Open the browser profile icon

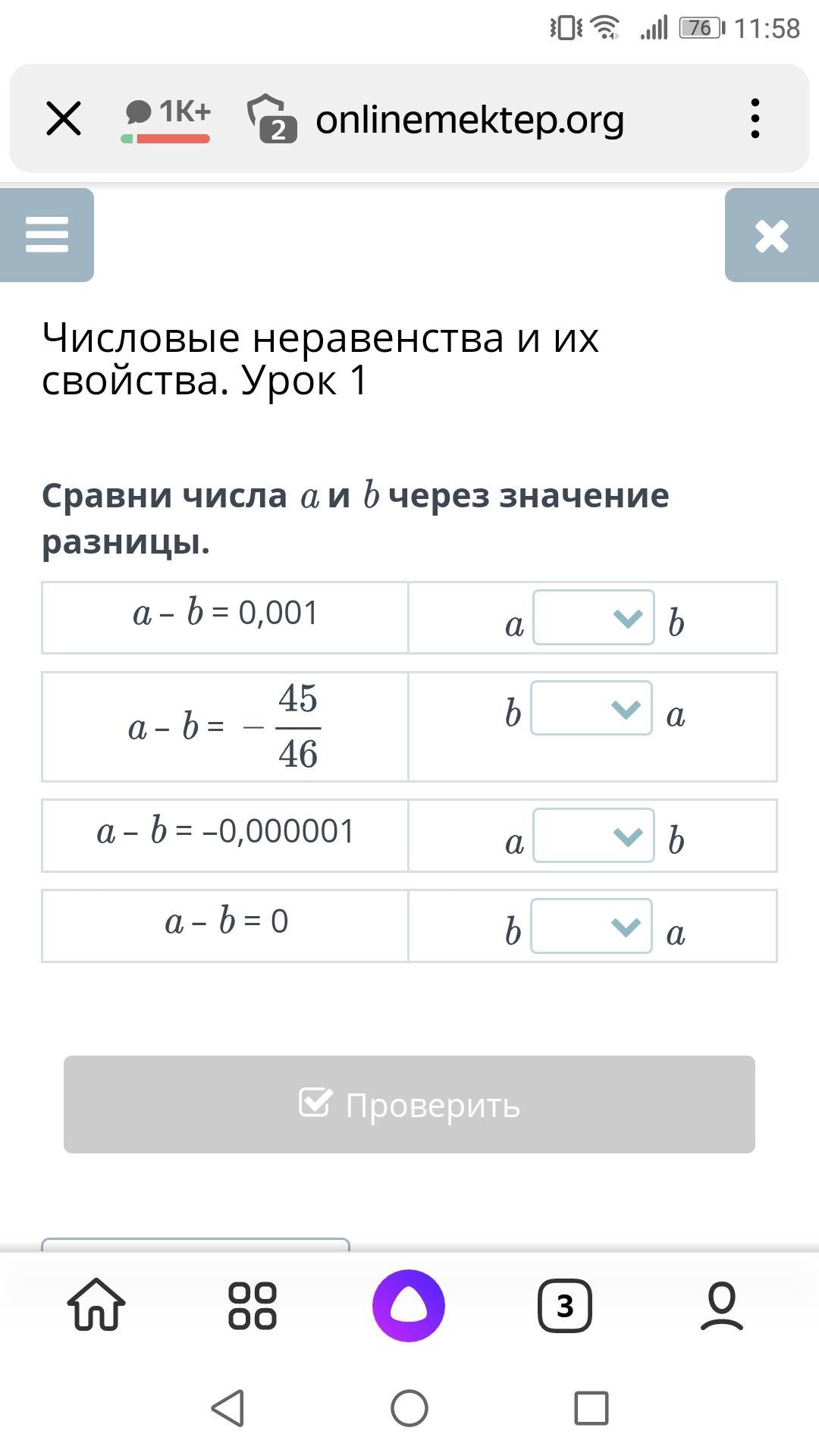point(721,1306)
